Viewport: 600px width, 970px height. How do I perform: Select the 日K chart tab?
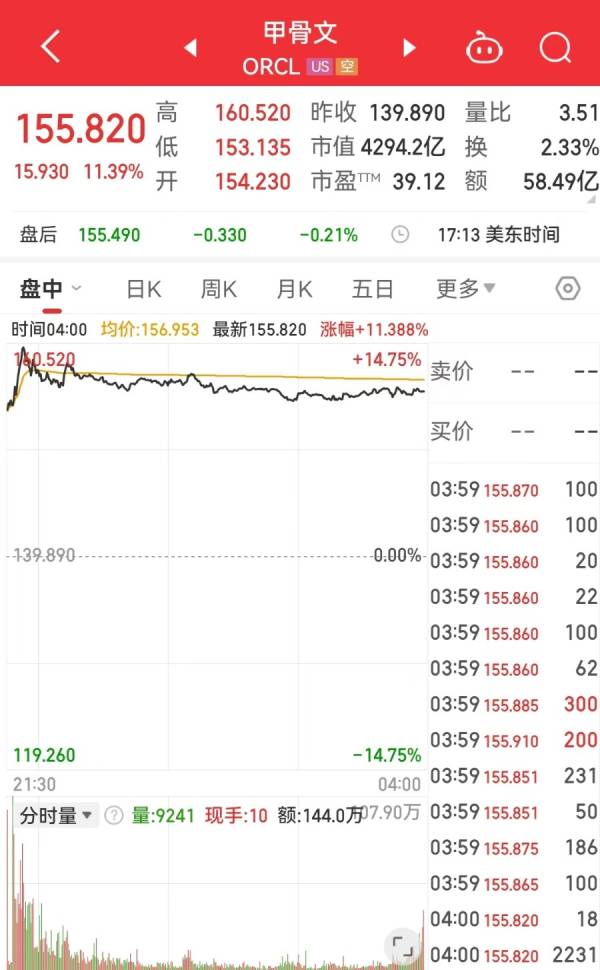click(x=144, y=289)
